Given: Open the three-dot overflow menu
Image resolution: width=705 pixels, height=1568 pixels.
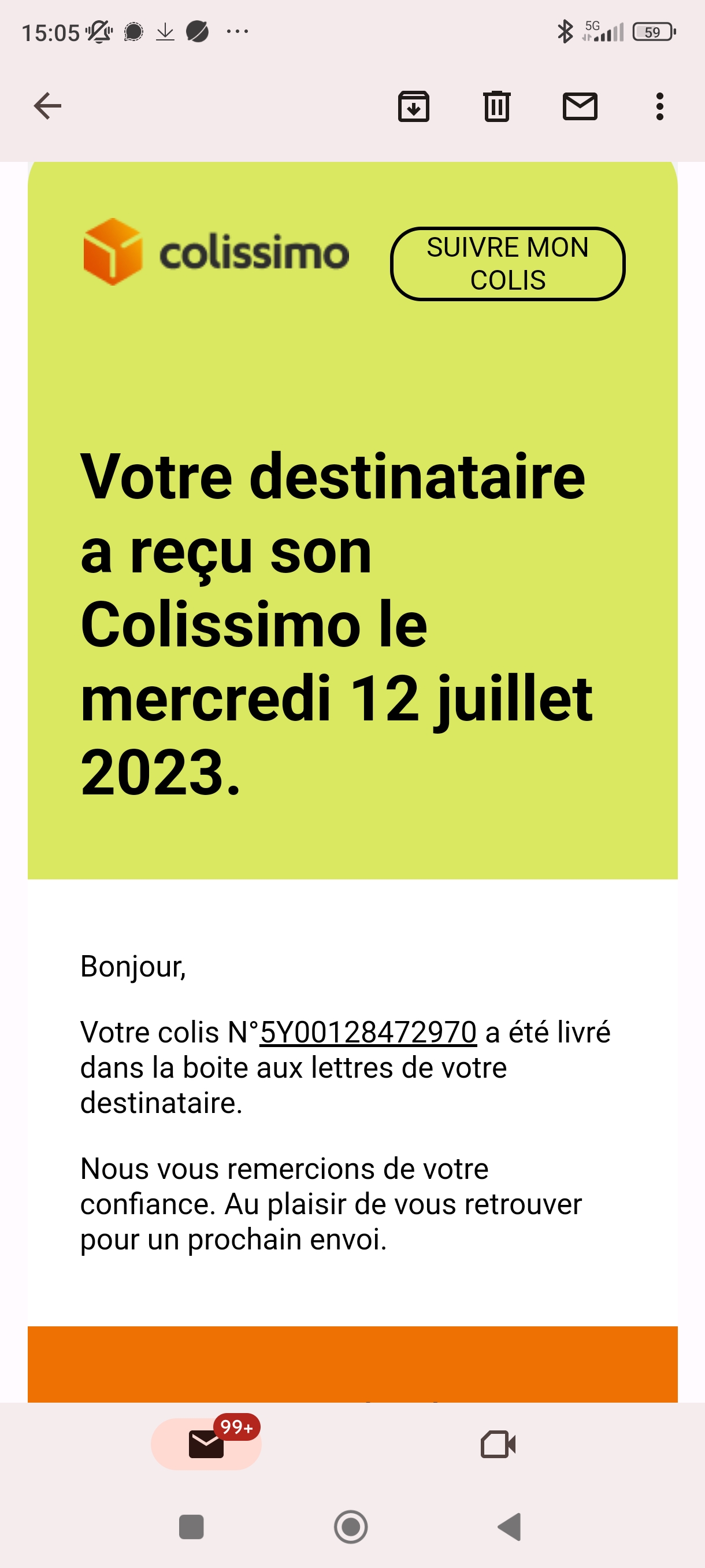Looking at the screenshot, I should point(660,106).
